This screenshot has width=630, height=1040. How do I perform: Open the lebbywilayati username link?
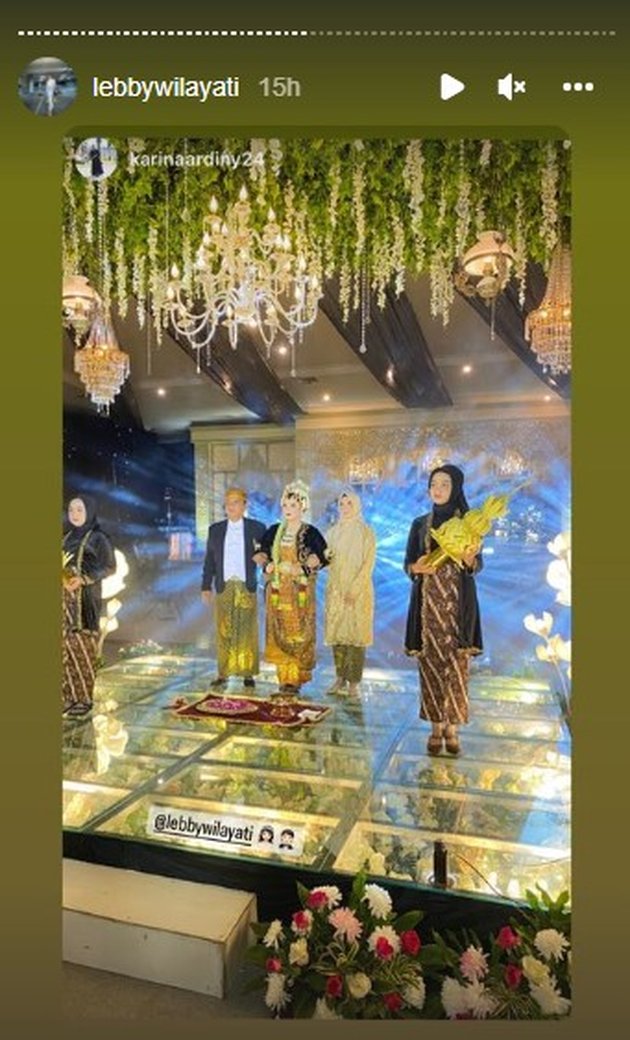(x=166, y=88)
